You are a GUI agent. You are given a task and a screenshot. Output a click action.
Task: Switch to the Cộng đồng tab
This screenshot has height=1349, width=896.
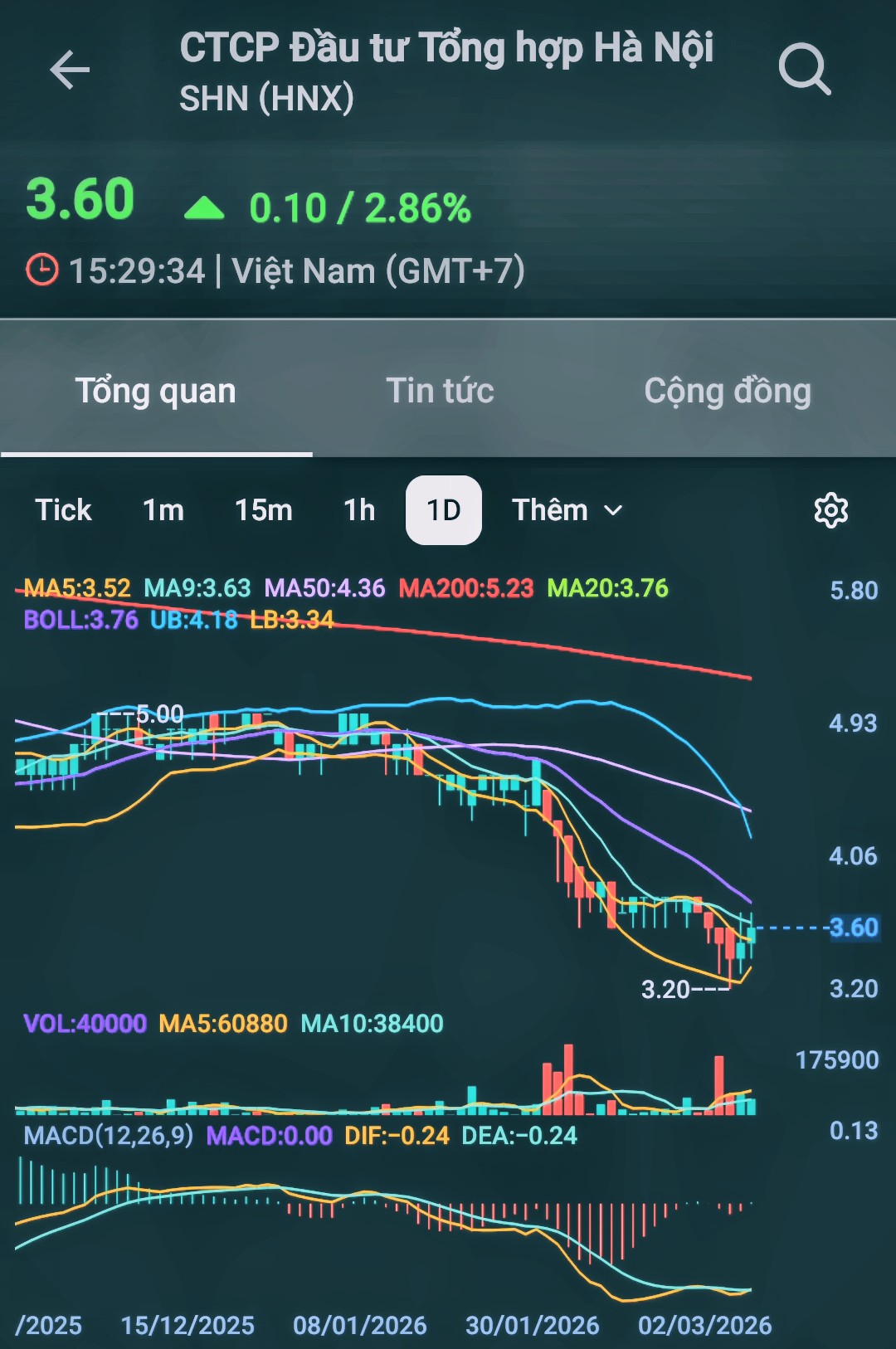click(x=728, y=391)
